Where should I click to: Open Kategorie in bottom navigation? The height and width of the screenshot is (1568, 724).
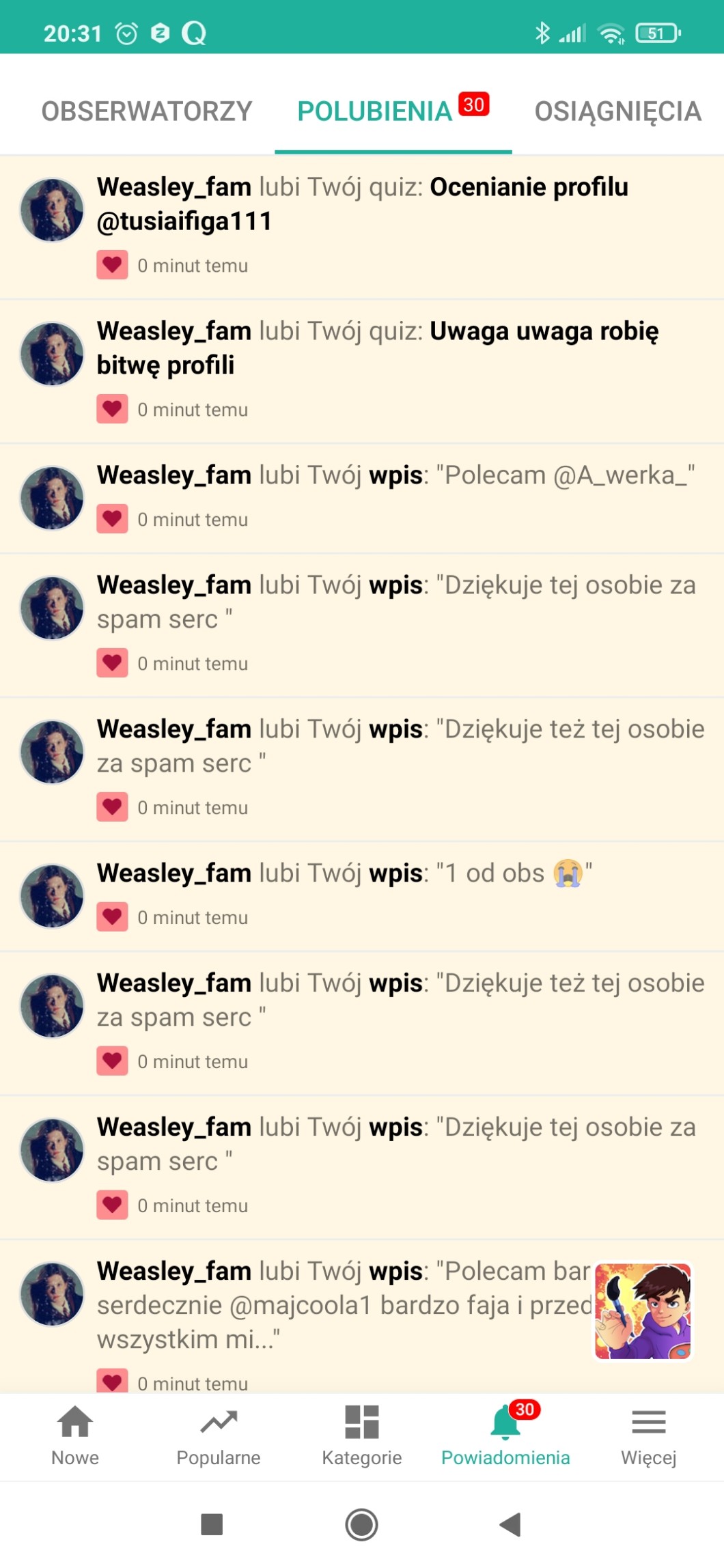click(362, 1436)
